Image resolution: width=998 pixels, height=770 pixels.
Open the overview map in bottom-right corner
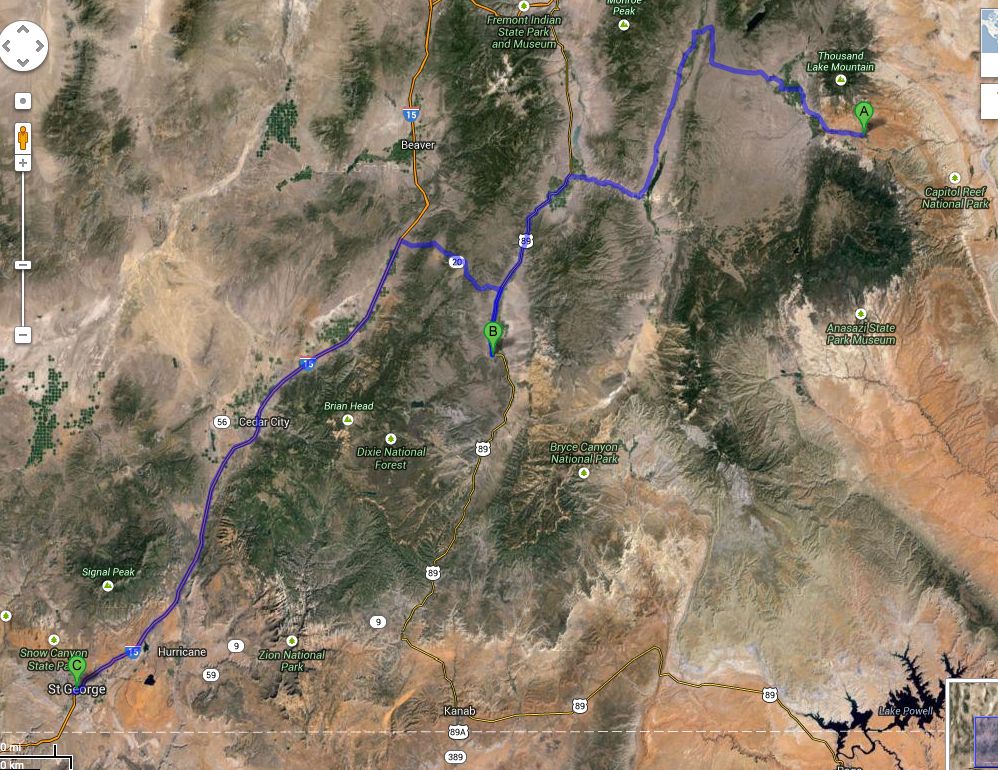pyautogui.click(x=974, y=723)
